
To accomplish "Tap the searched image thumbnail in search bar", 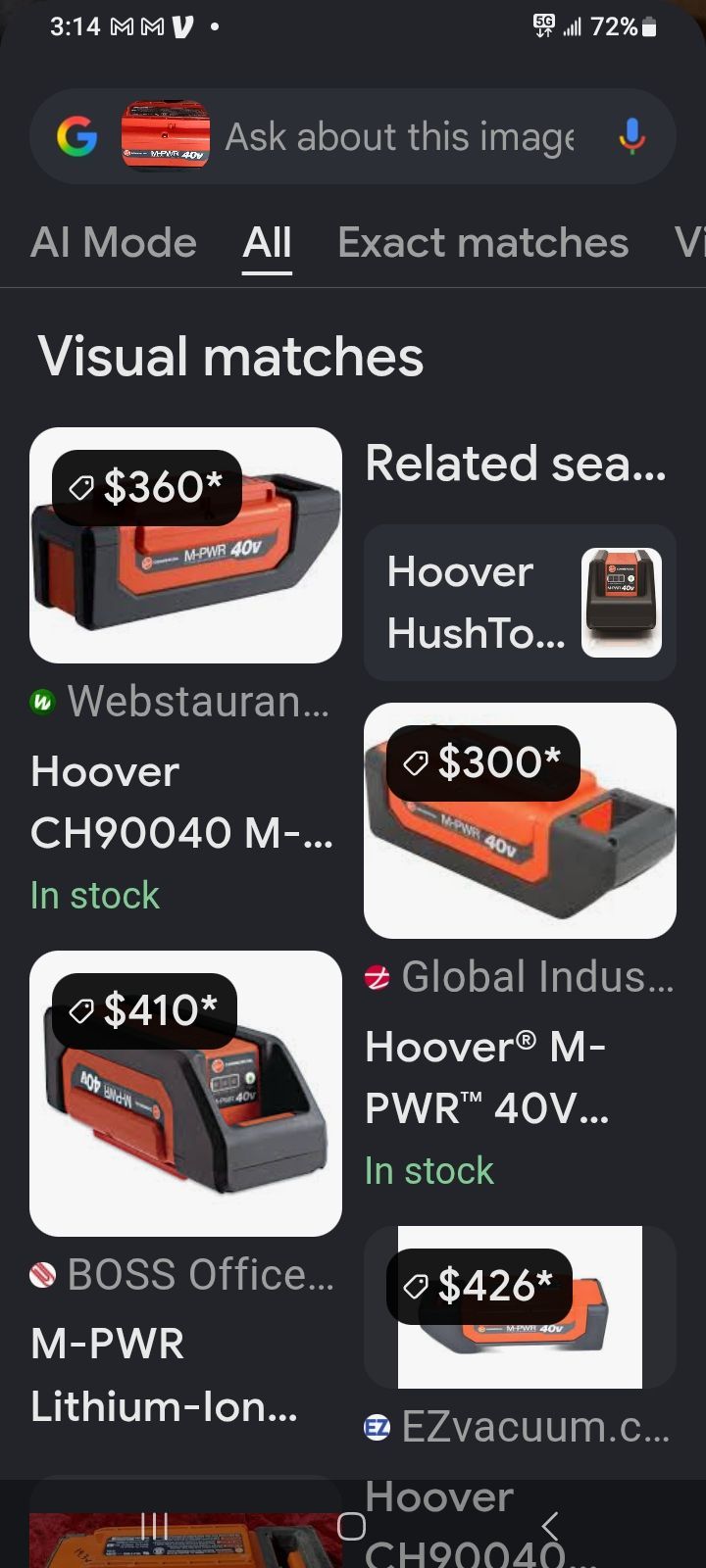I will [x=165, y=135].
